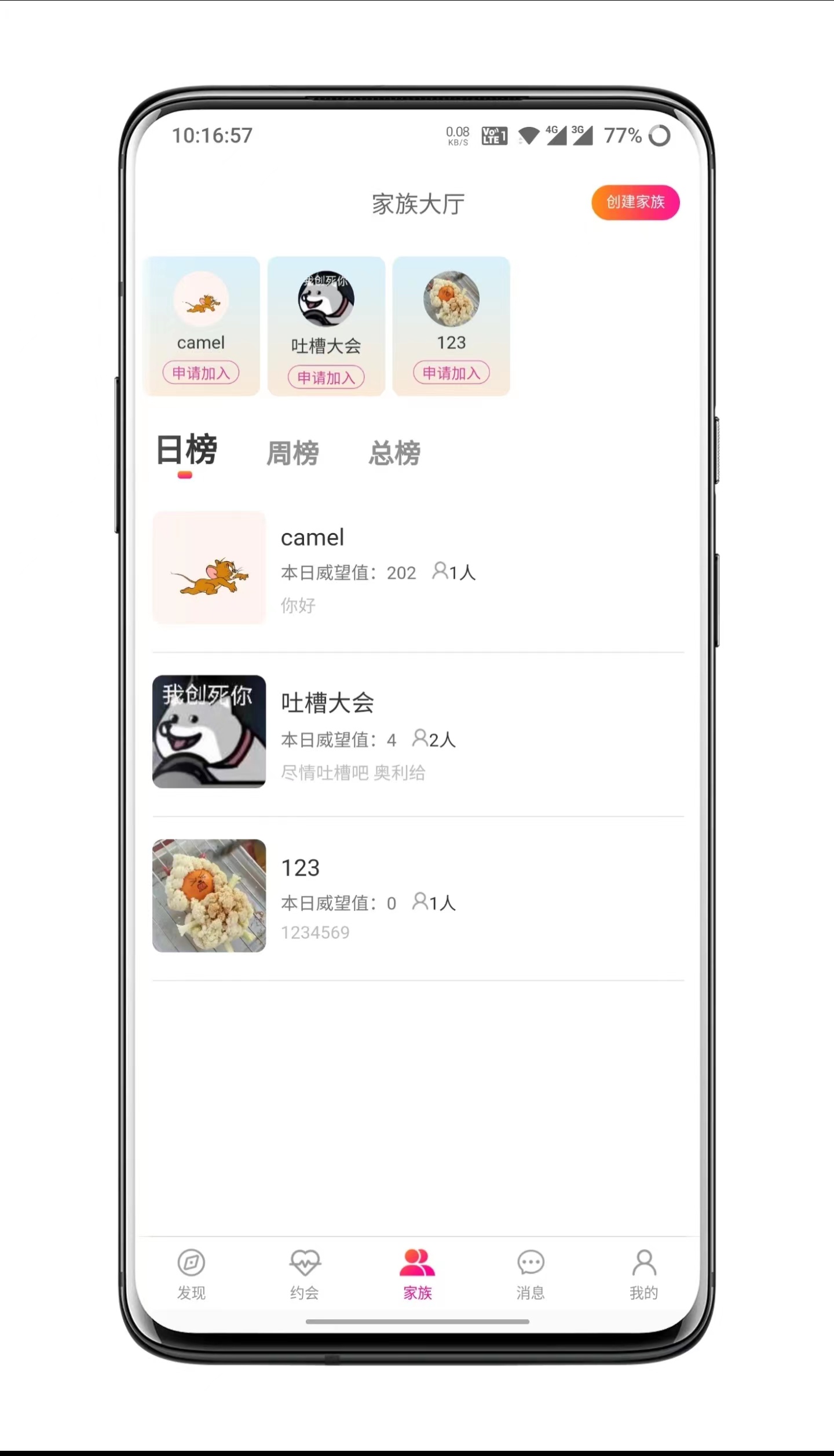The height and width of the screenshot is (1456, 834).
Task: Open 123 family row in ranking list
Action: (417, 896)
